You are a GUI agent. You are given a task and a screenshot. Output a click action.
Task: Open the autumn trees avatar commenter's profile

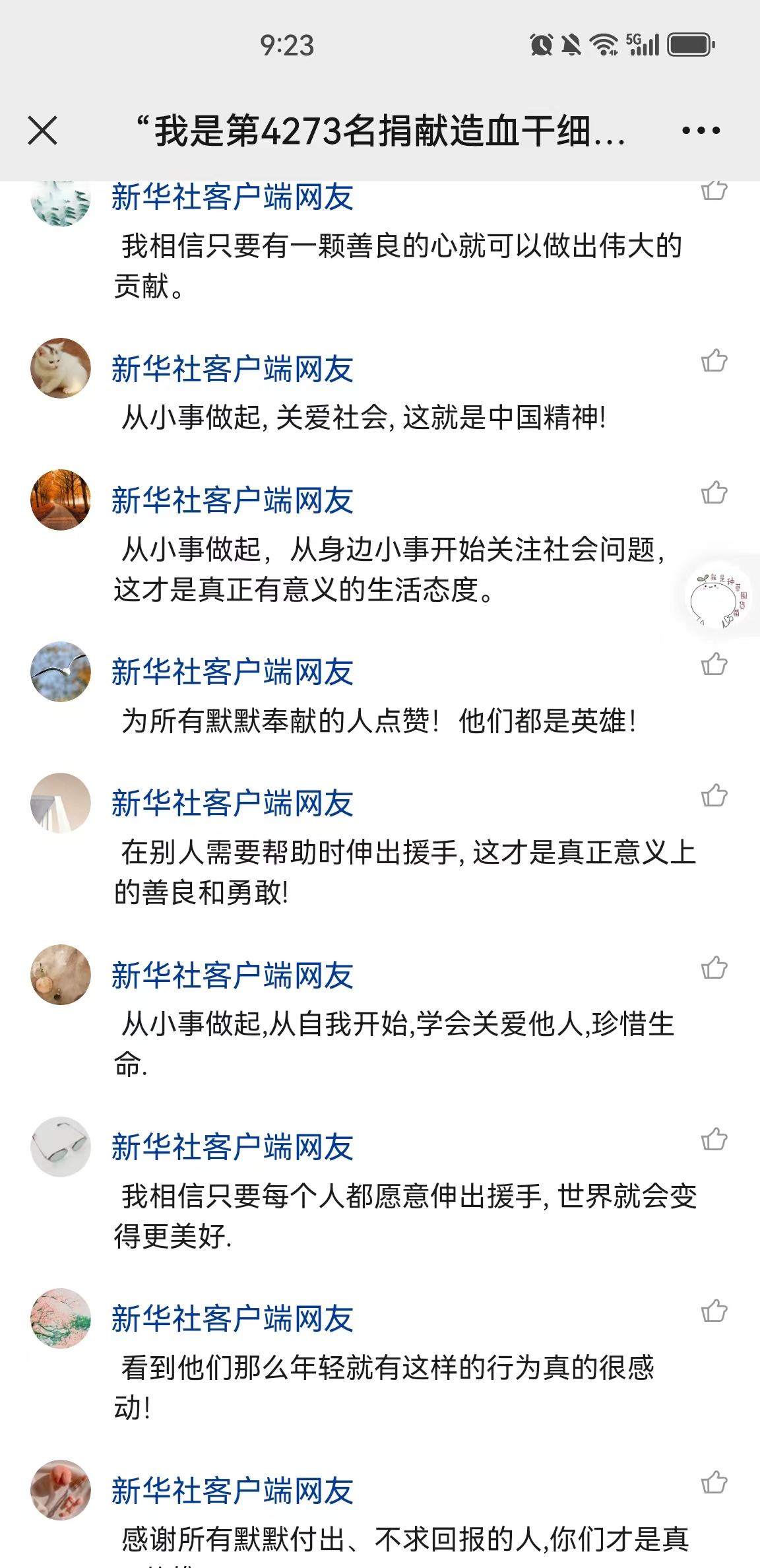pyautogui.click(x=61, y=500)
